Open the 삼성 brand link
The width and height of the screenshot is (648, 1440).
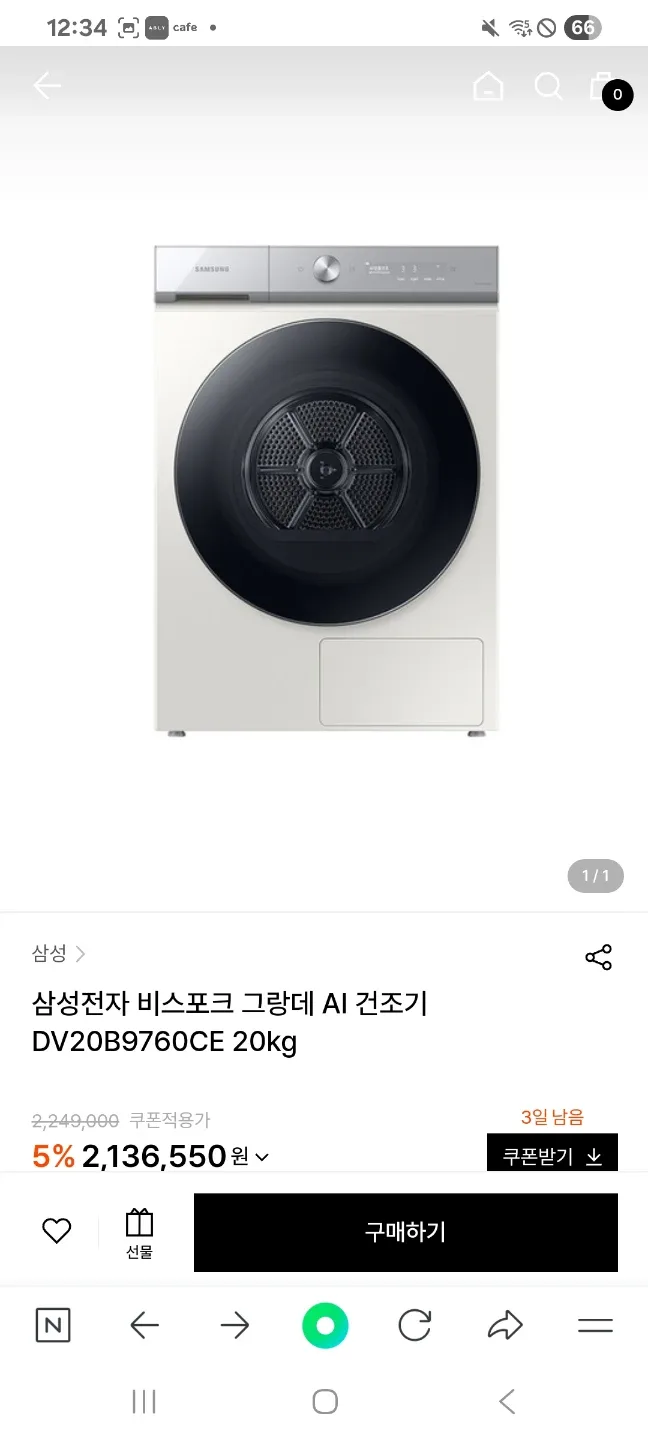click(58, 953)
